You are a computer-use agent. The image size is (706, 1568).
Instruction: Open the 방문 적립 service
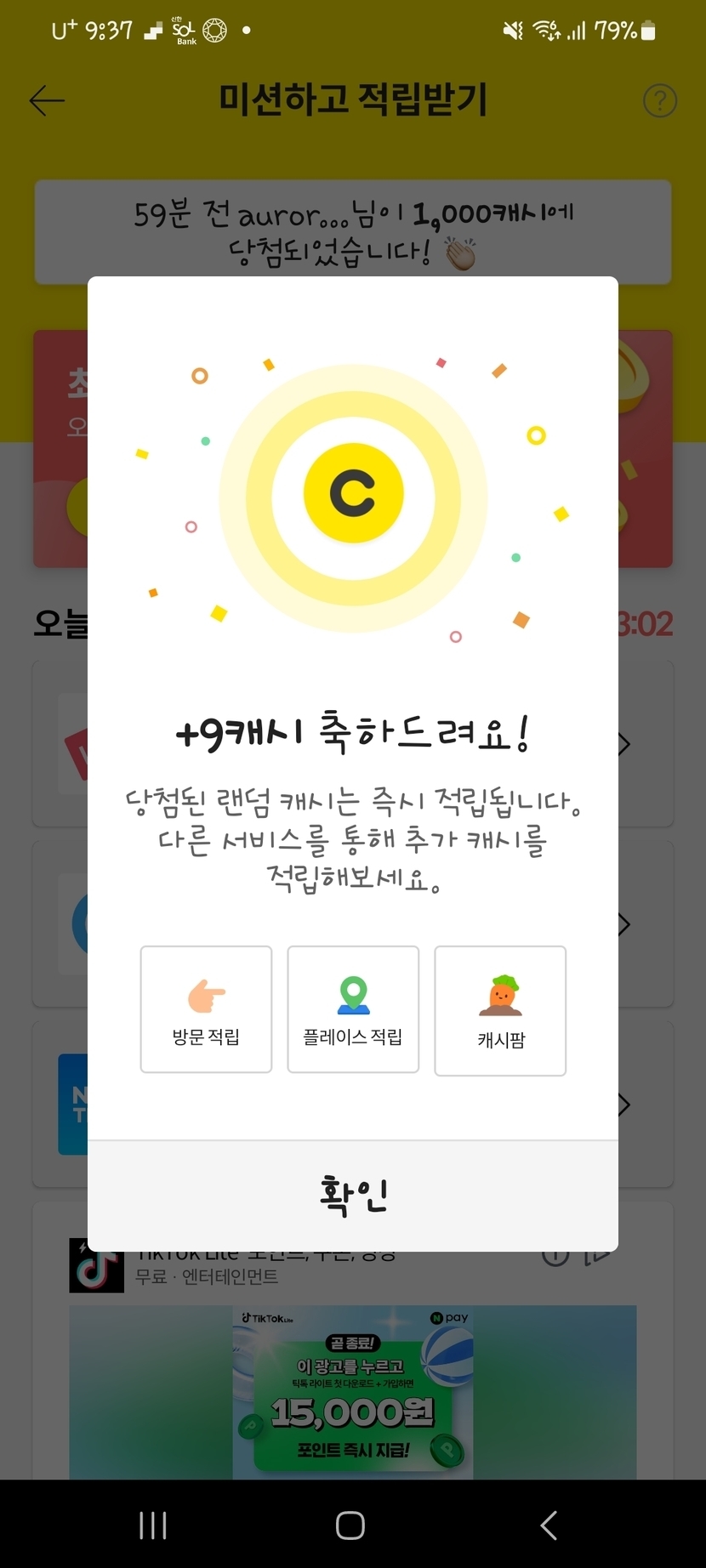pyautogui.click(x=206, y=1009)
